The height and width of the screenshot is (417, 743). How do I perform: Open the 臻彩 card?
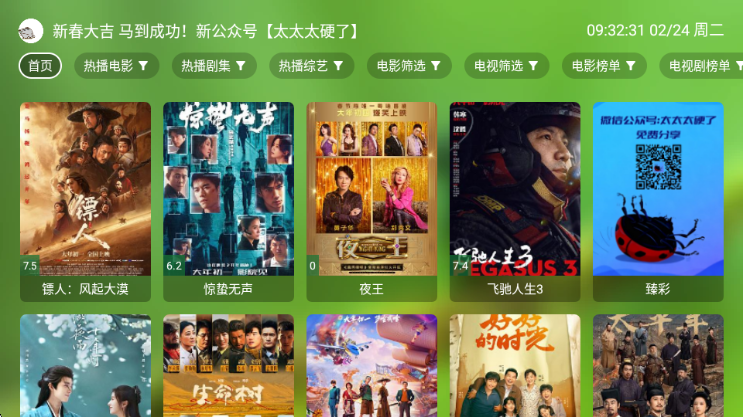(657, 200)
